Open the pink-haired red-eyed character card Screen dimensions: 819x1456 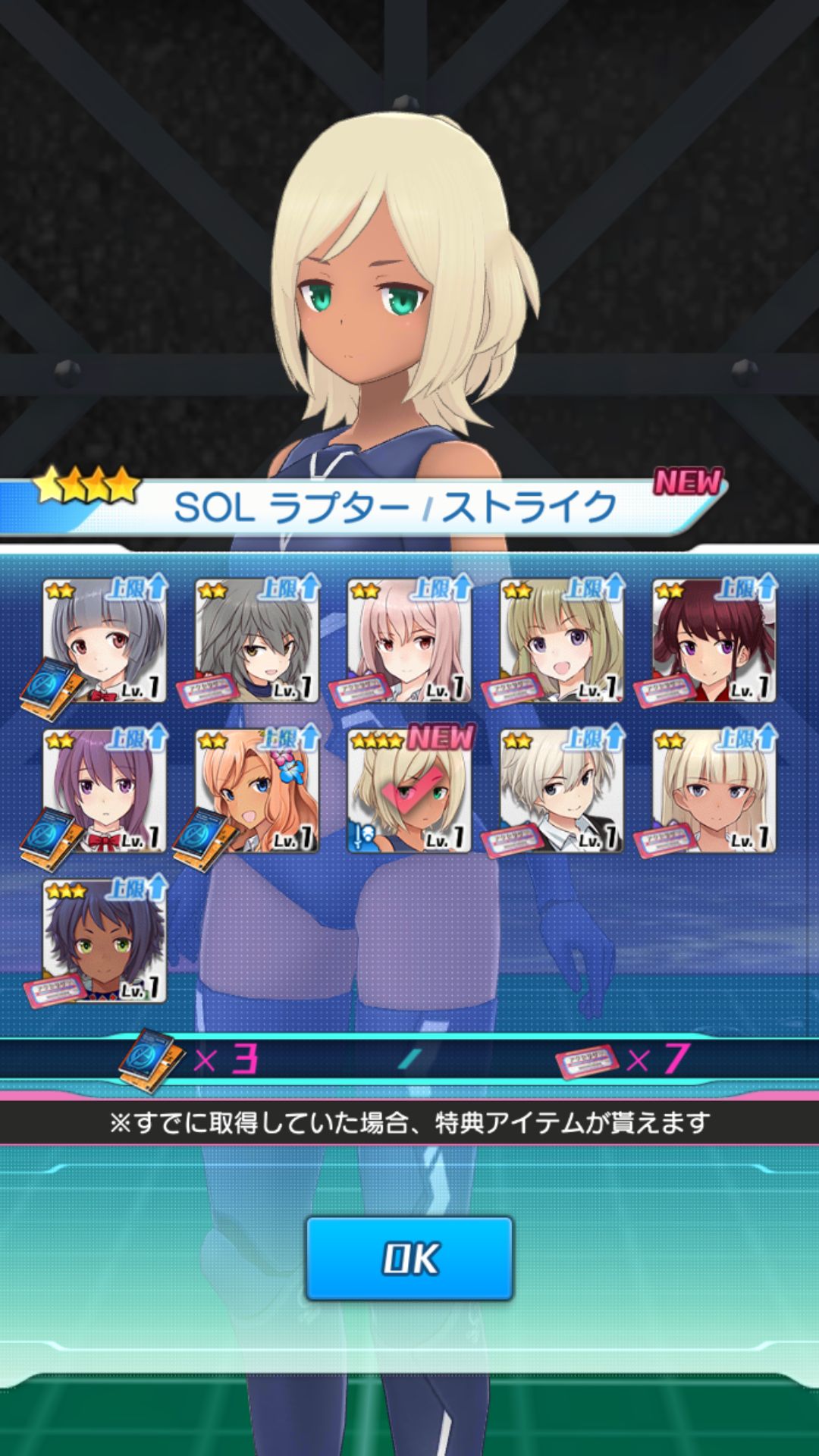(409, 641)
